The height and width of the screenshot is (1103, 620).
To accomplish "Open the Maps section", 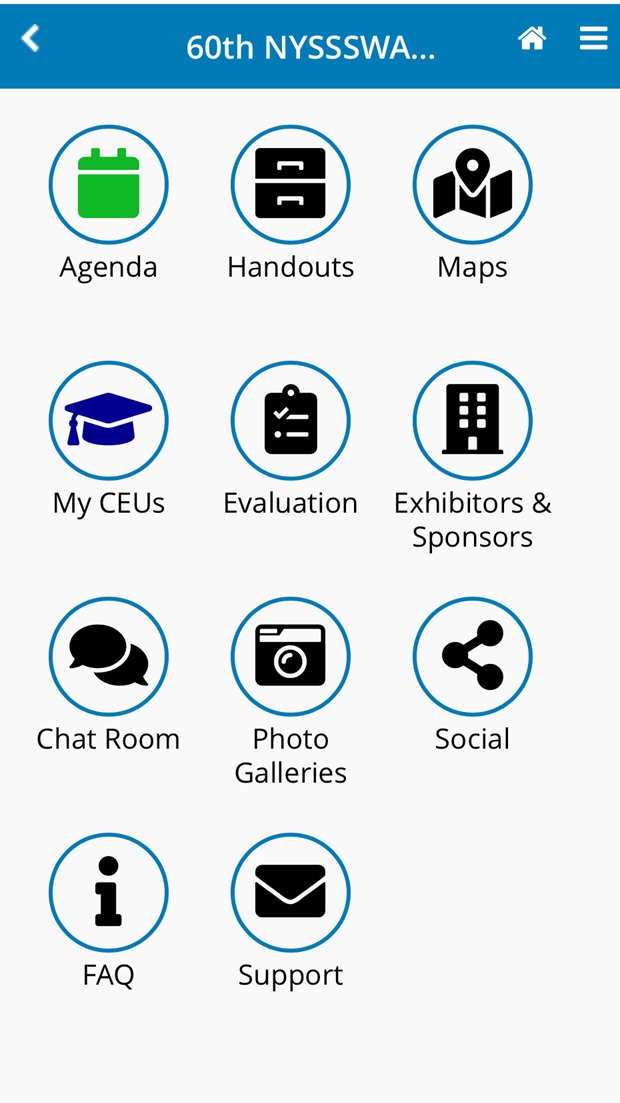I will pyautogui.click(x=472, y=185).
